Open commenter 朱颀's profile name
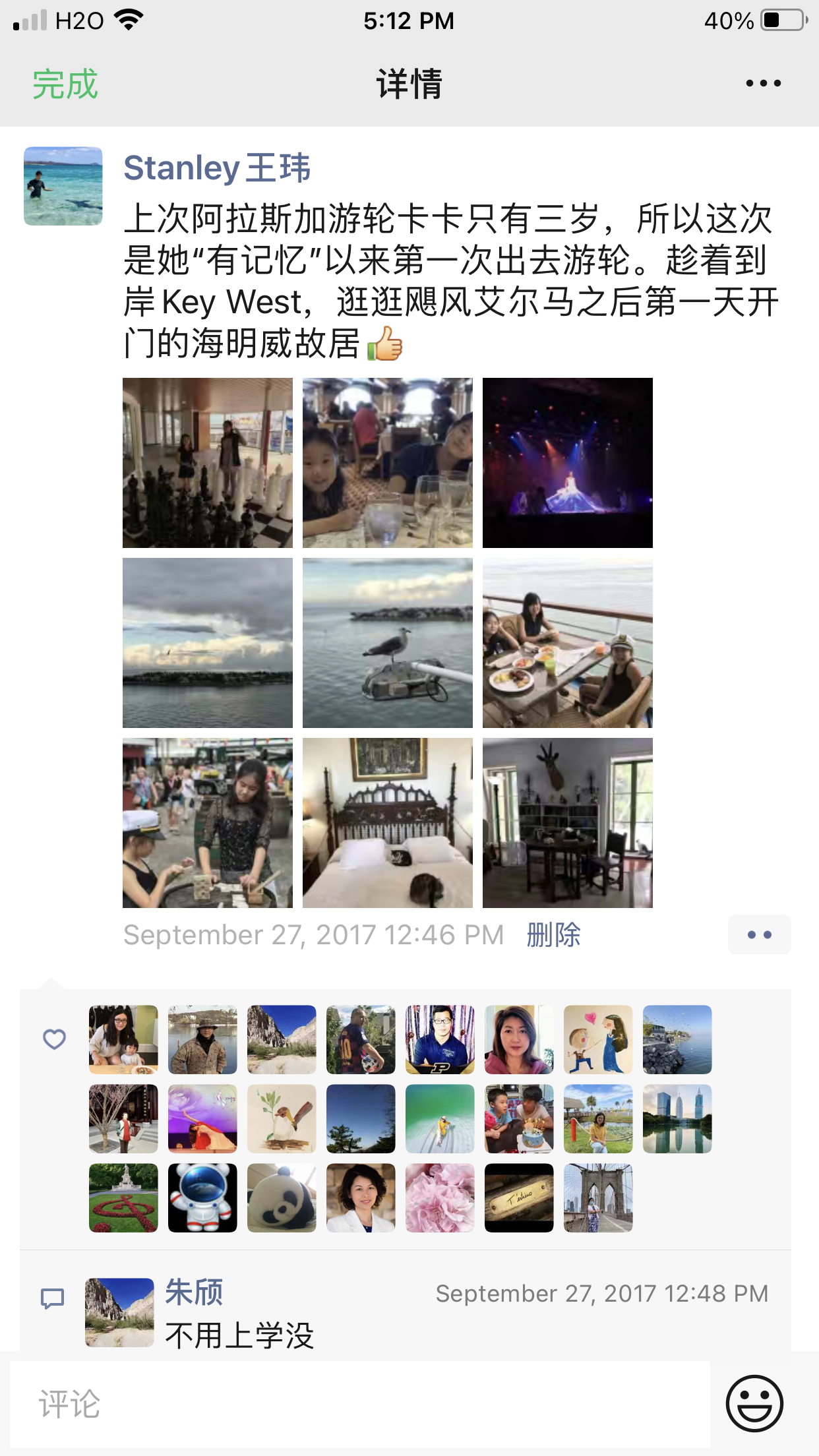Viewport: 819px width, 1456px height. point(194,1292)
